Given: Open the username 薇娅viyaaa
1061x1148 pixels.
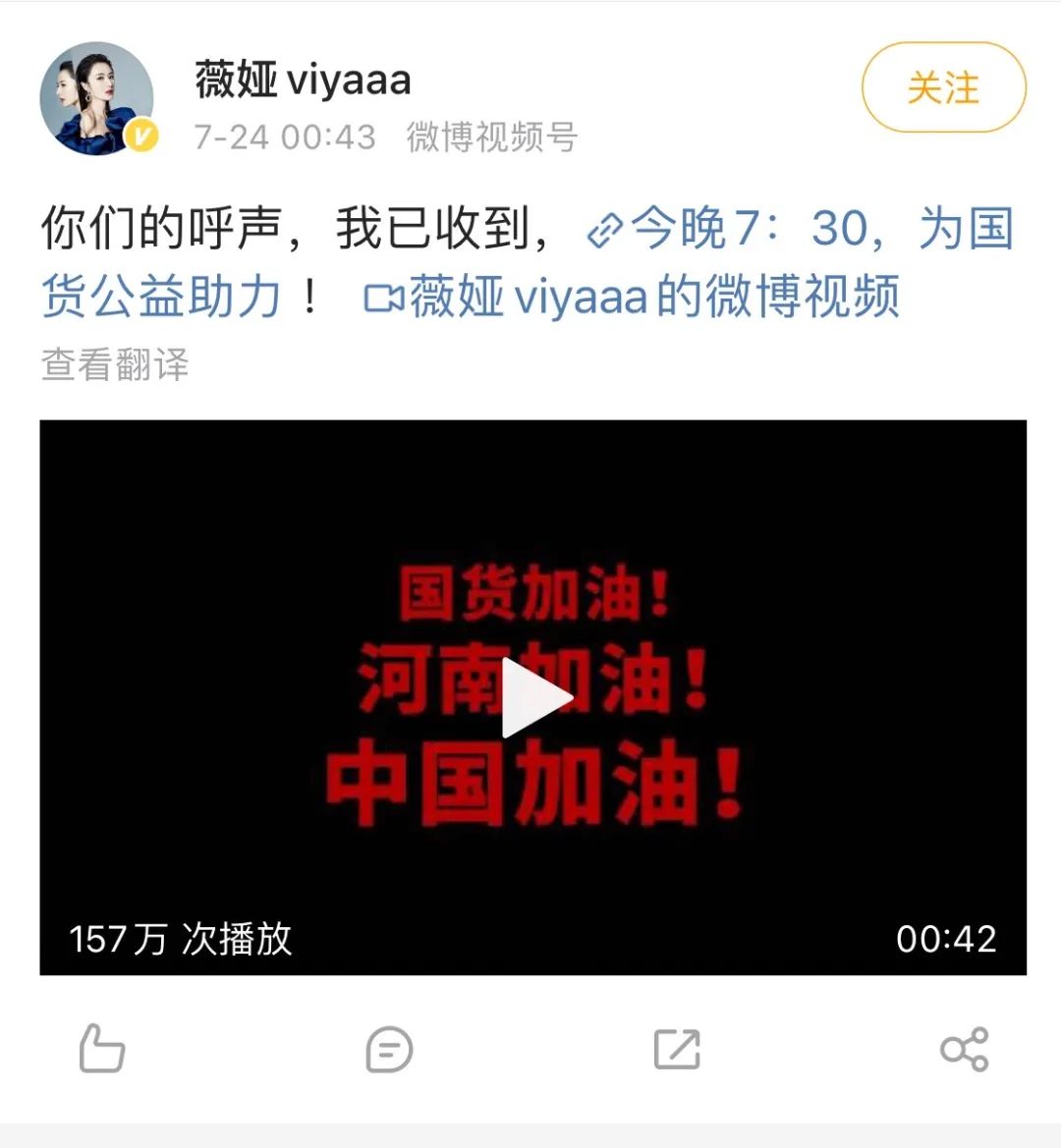Looking at the screenshot, I should [303, 79].
